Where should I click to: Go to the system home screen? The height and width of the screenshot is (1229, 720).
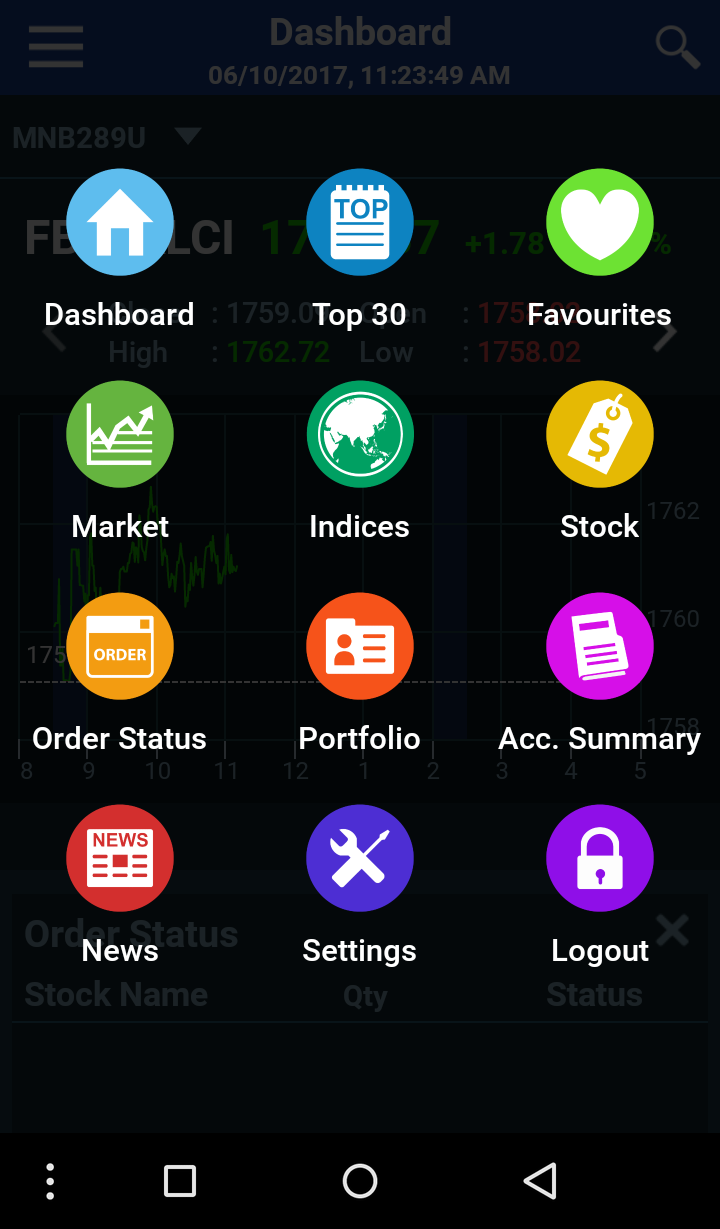[x=360, y=1181]
